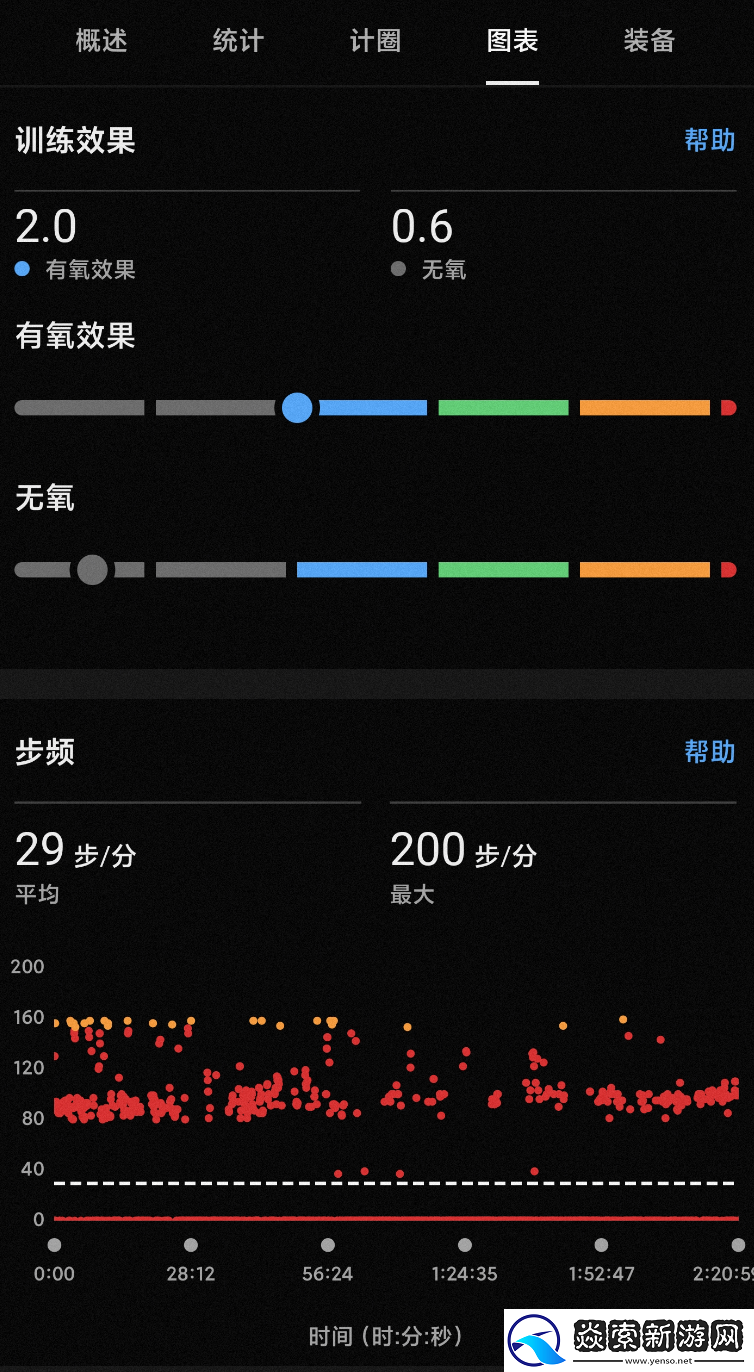Switch to the 概述 tab
754x1372 pixels.
coord(100,42)
